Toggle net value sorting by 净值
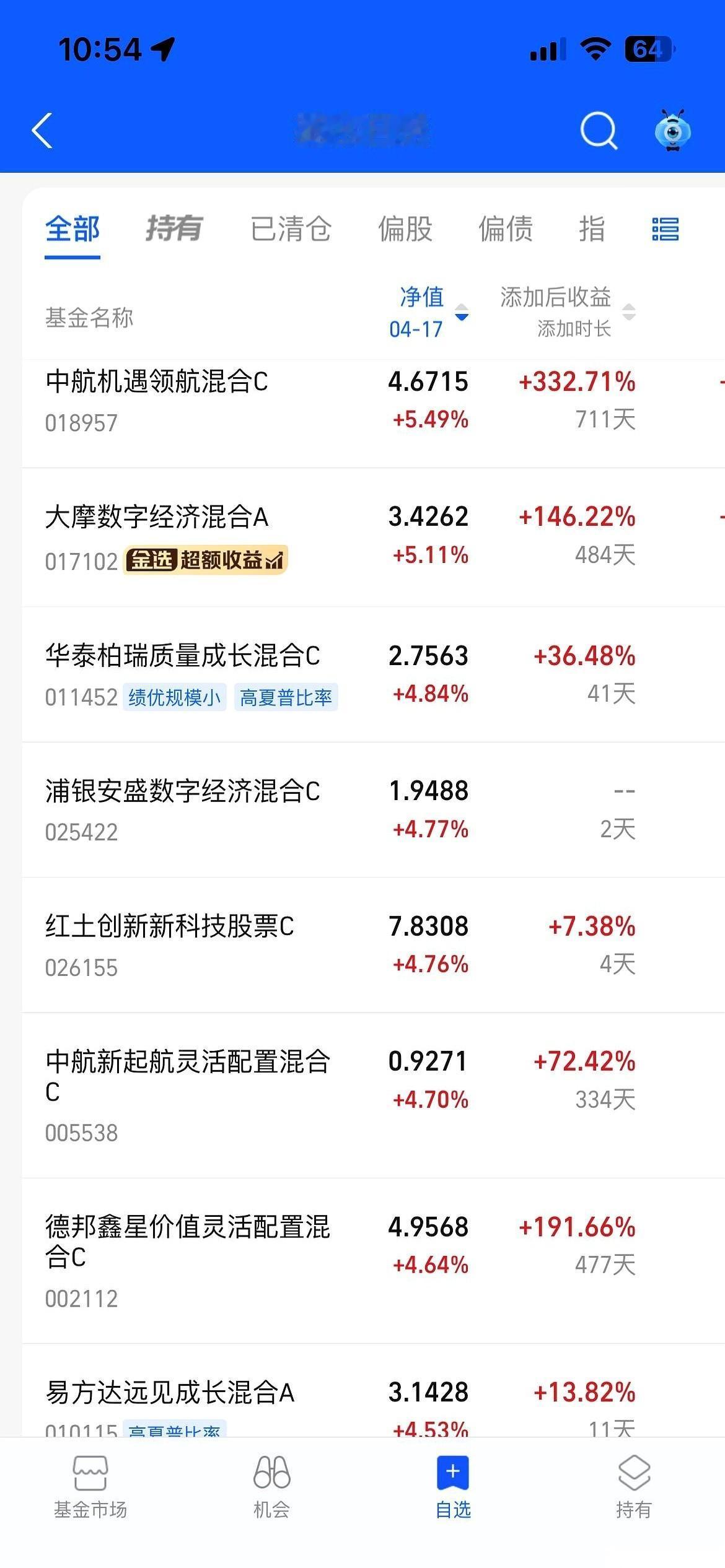725x1568 pixels. (423, 298)
